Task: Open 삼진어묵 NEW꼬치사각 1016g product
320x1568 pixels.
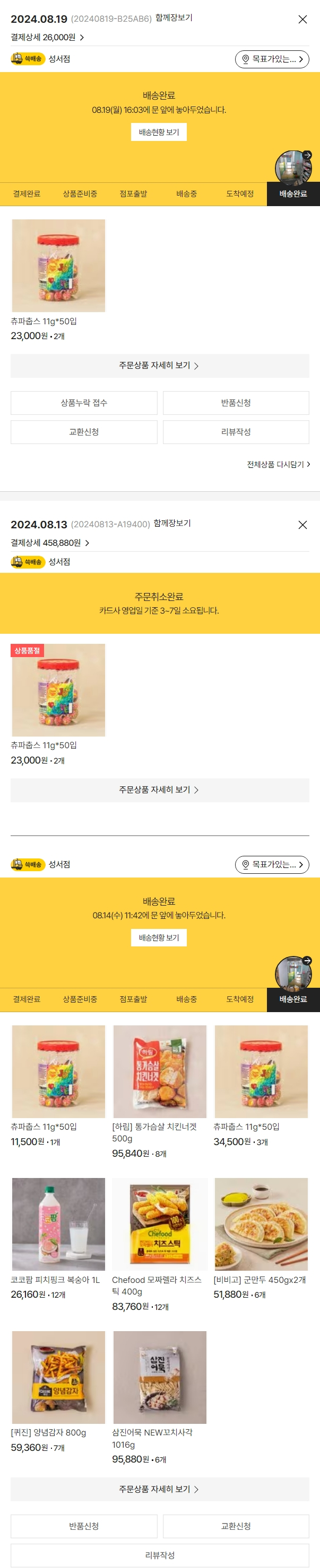Action: 160,1377
